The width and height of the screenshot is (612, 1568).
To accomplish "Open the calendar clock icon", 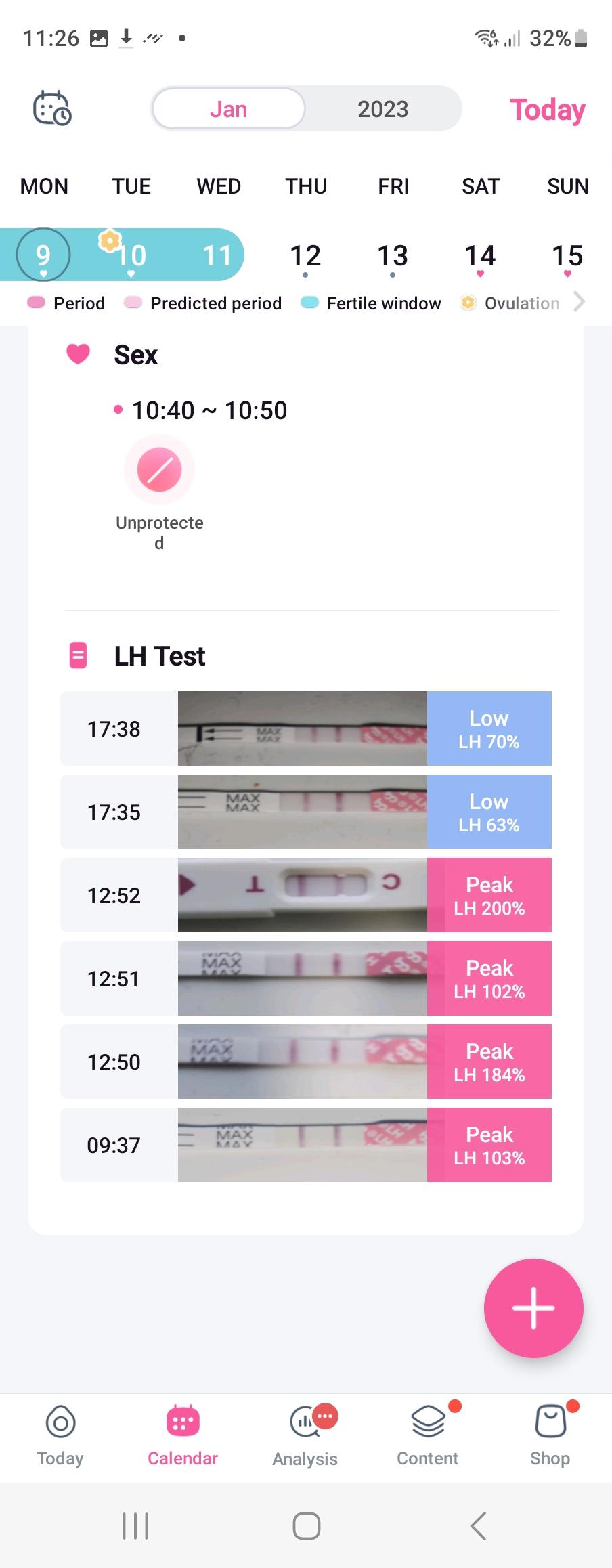I will (x=52, y=108).
